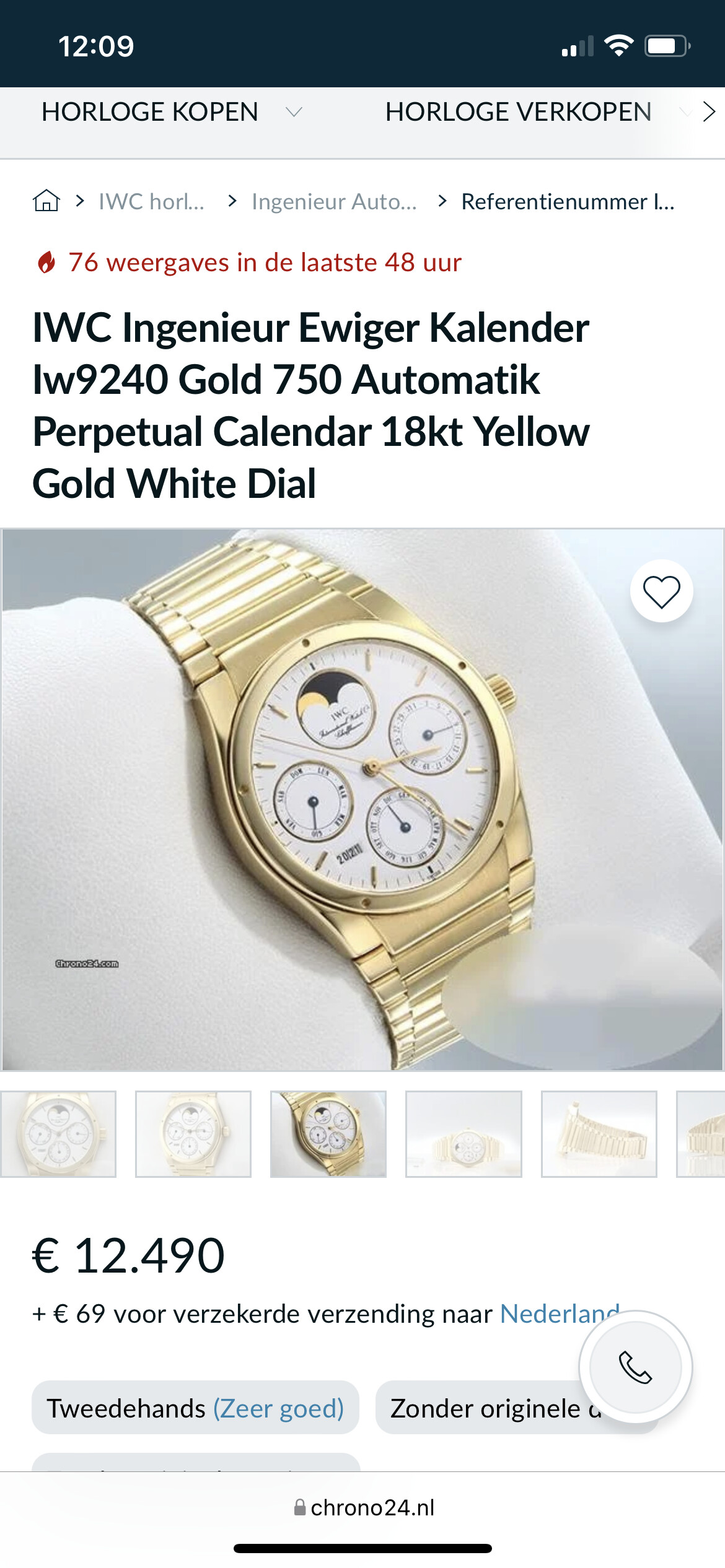Call the seller via phone button
The height and width of the screenshot is (1568, 725).
635,1367
